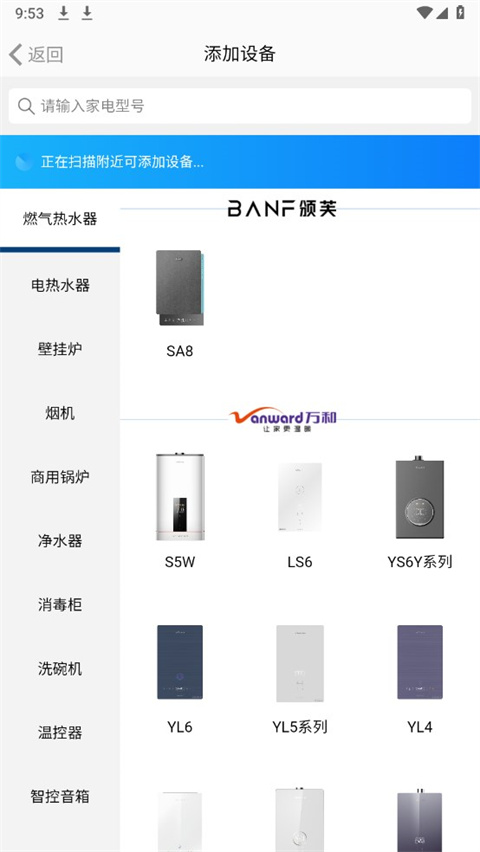This screenshot has width=480, height=852.
Task: Switch to the 电热水器 category
Action: tap(60, 285)
